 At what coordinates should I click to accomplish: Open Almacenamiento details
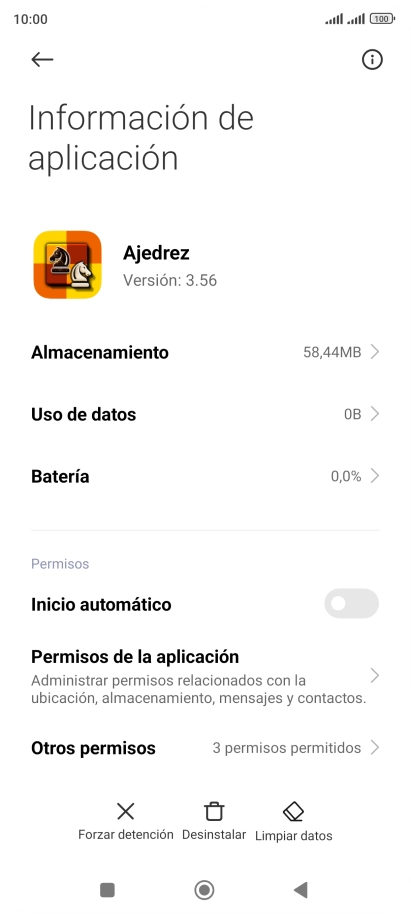pyautogui.click(x=205, y=352)
